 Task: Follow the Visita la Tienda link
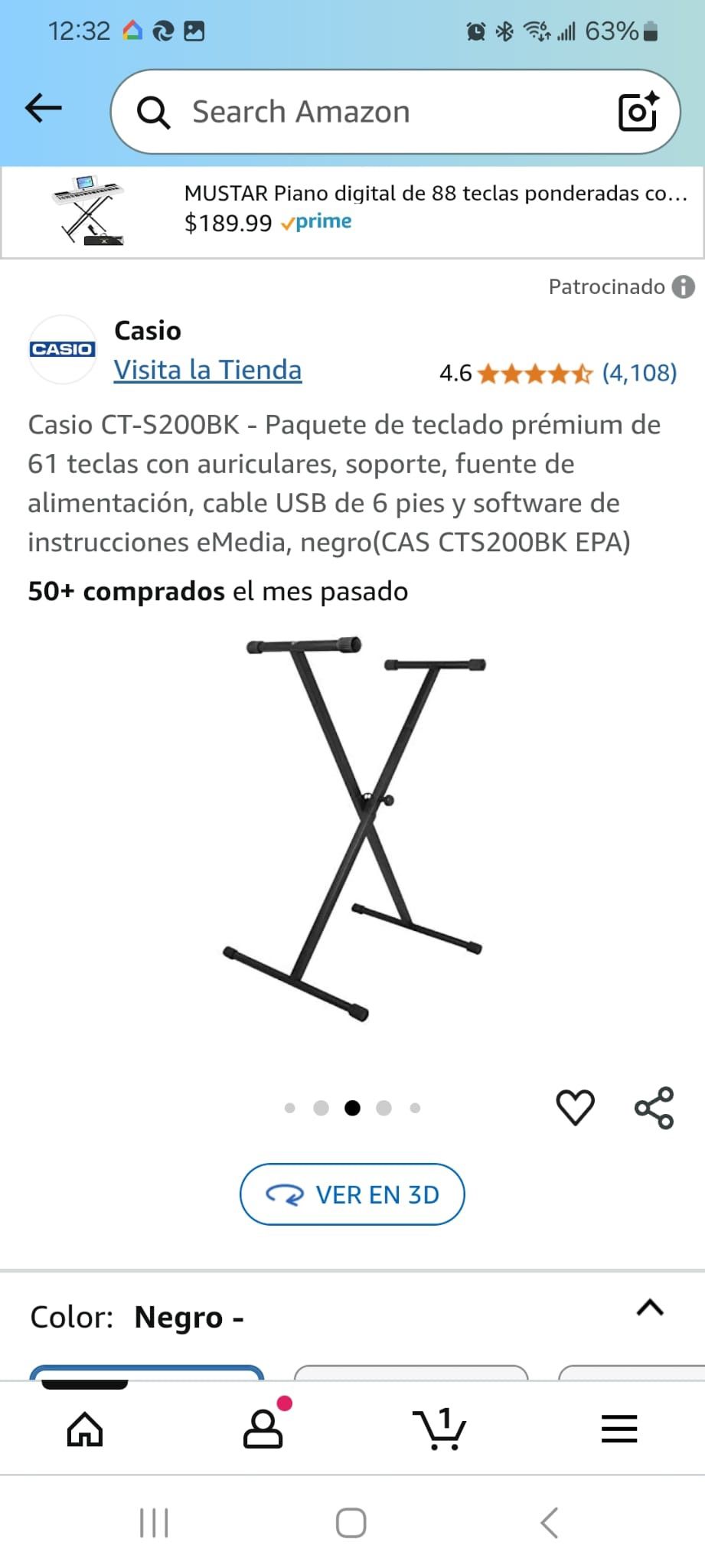207,371
